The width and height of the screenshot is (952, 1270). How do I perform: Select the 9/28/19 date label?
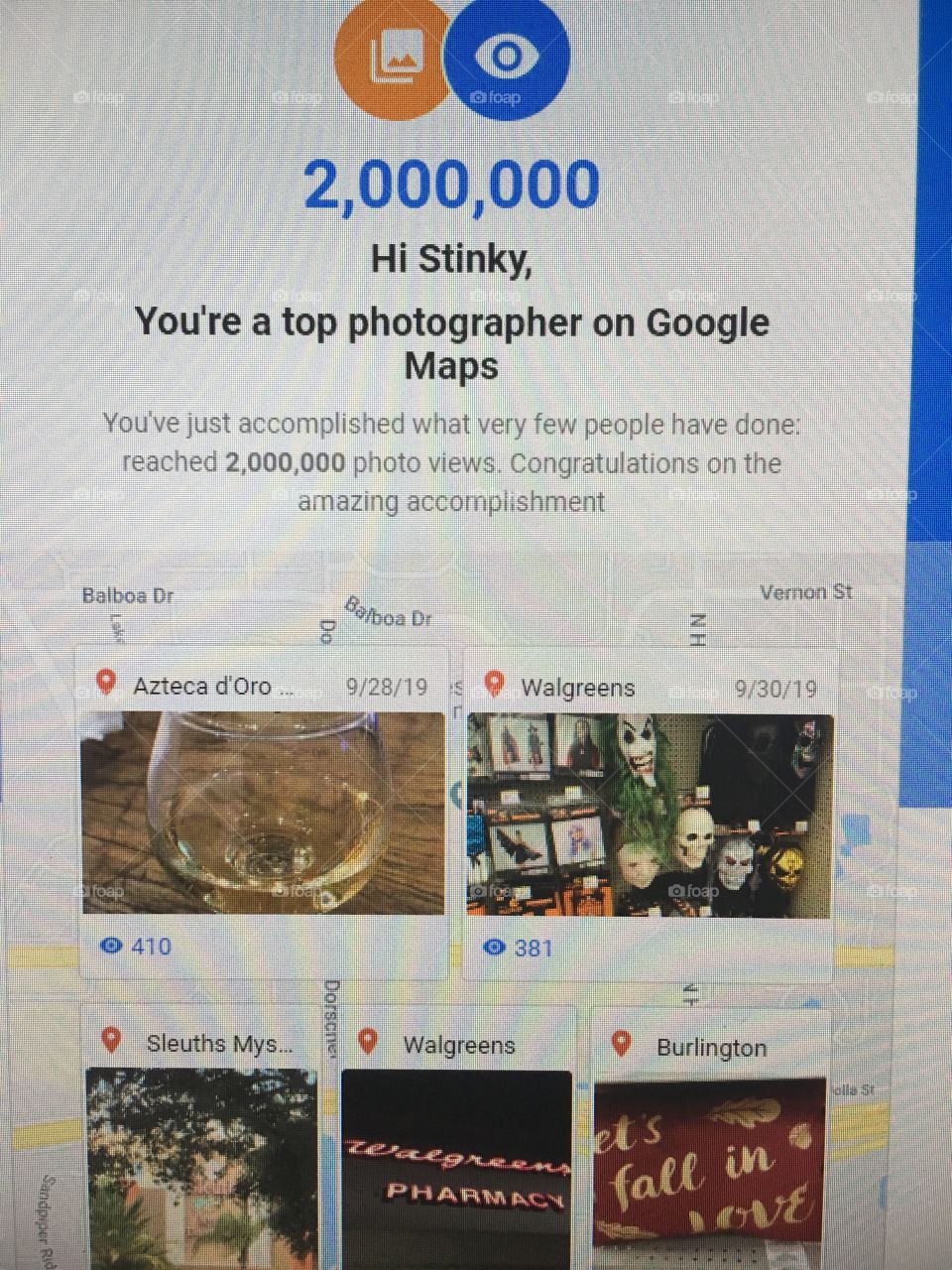click(x=391, y=685)
